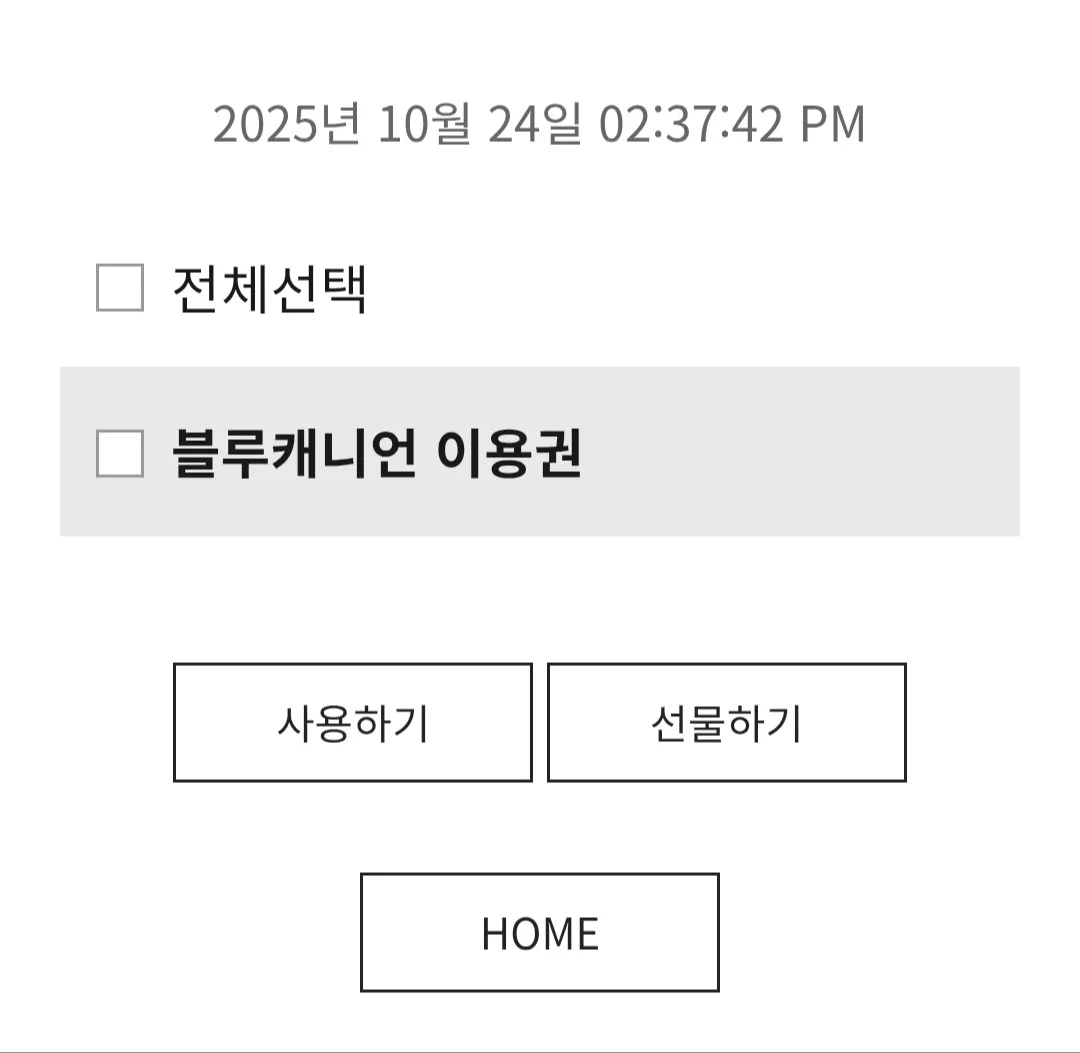Tap the 선물하기 (gift) button
The width and height of the screenshot is (1080, 1053).
[727, 722]
